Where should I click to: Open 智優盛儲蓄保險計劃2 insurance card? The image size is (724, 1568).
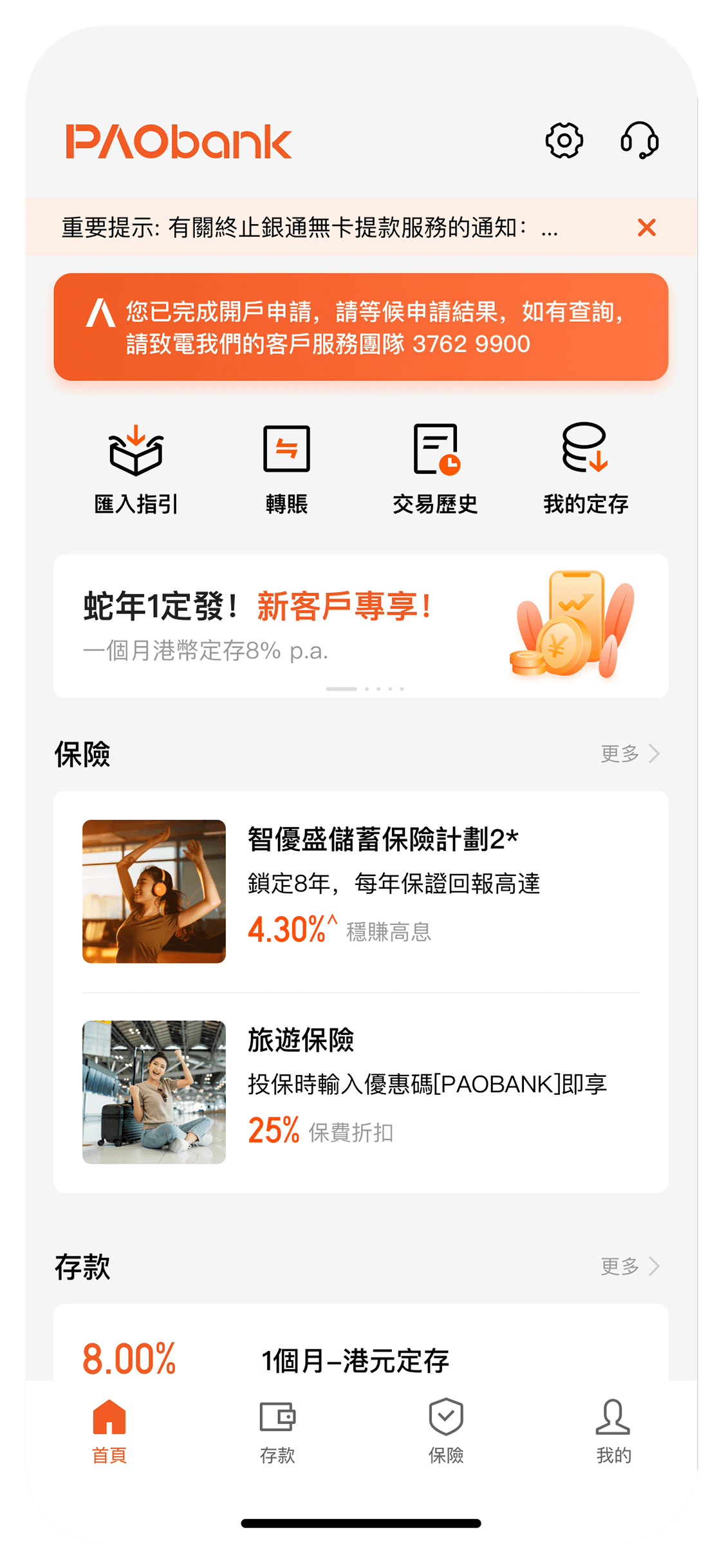point(360,891)
